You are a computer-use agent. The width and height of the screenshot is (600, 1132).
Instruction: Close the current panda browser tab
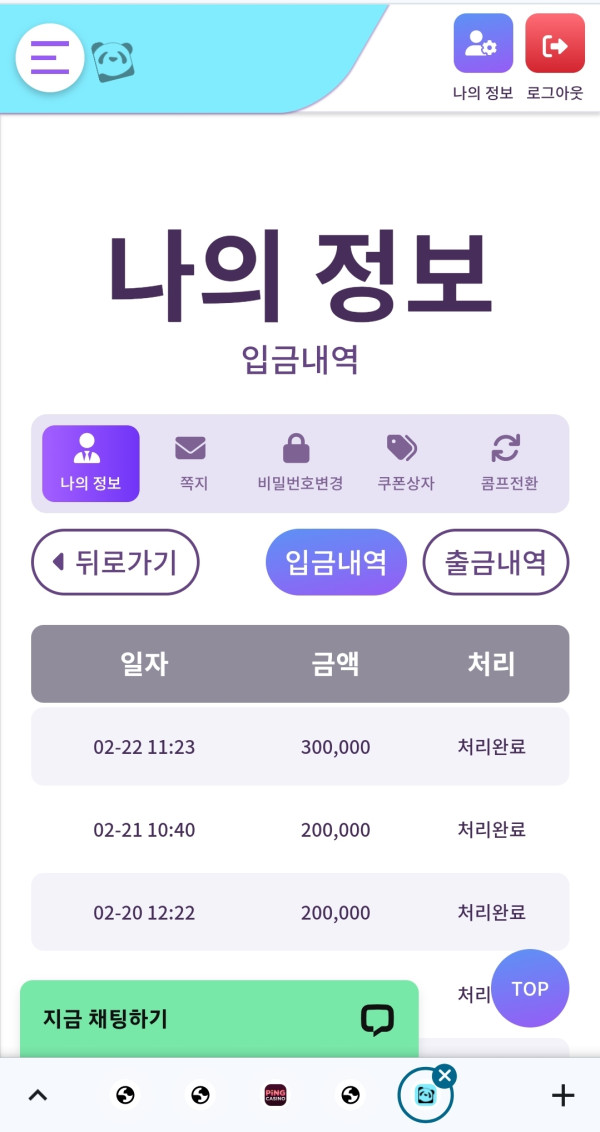[x=445, y=1075]
